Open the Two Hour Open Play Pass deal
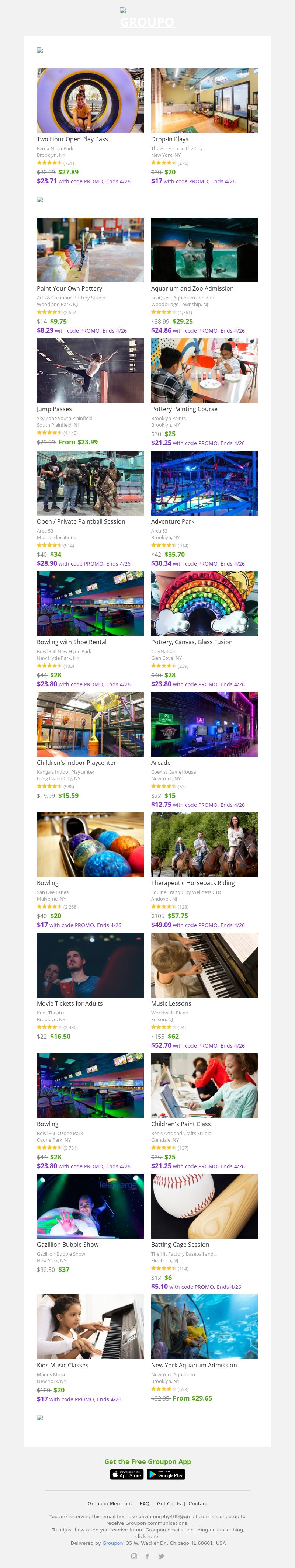 [90, 101]
